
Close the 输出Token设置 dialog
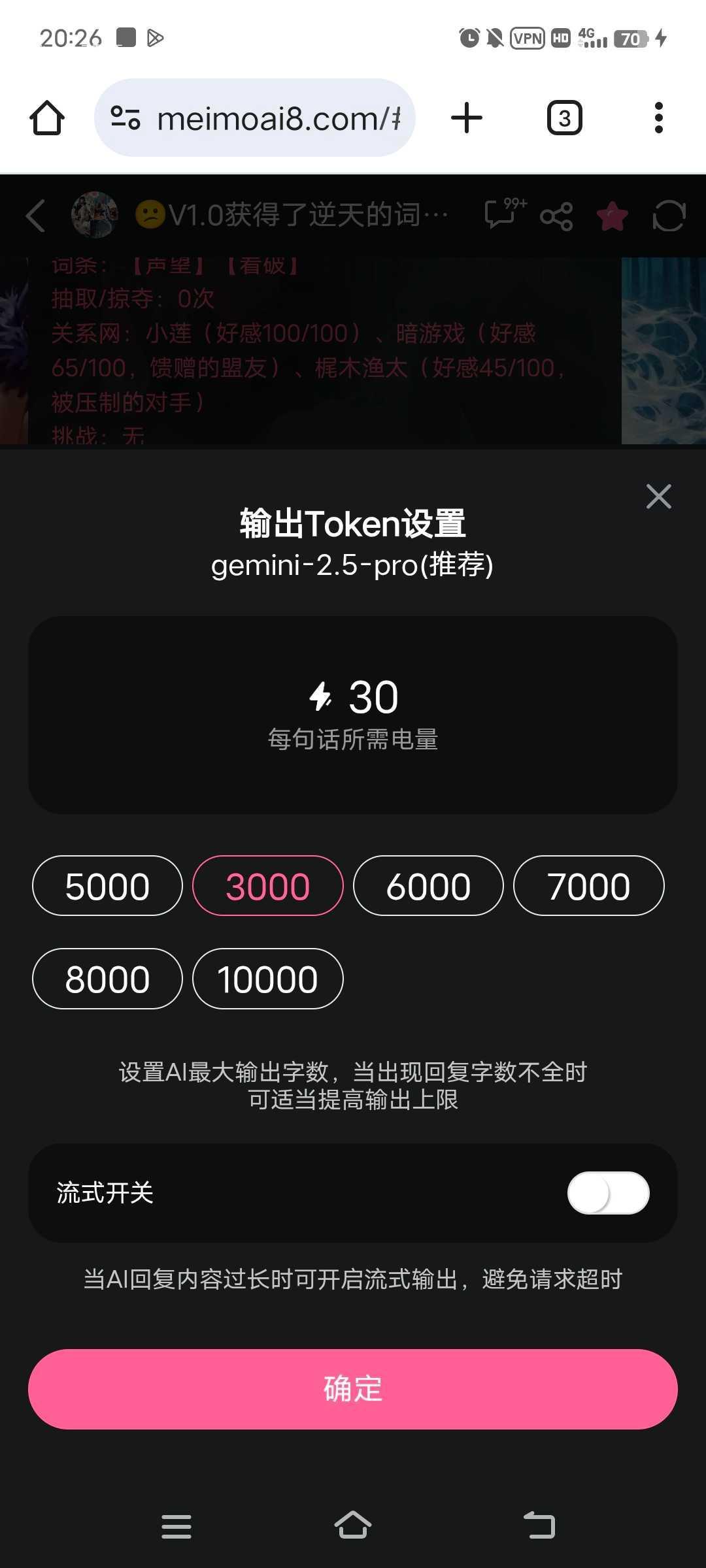tap(658, 497)
